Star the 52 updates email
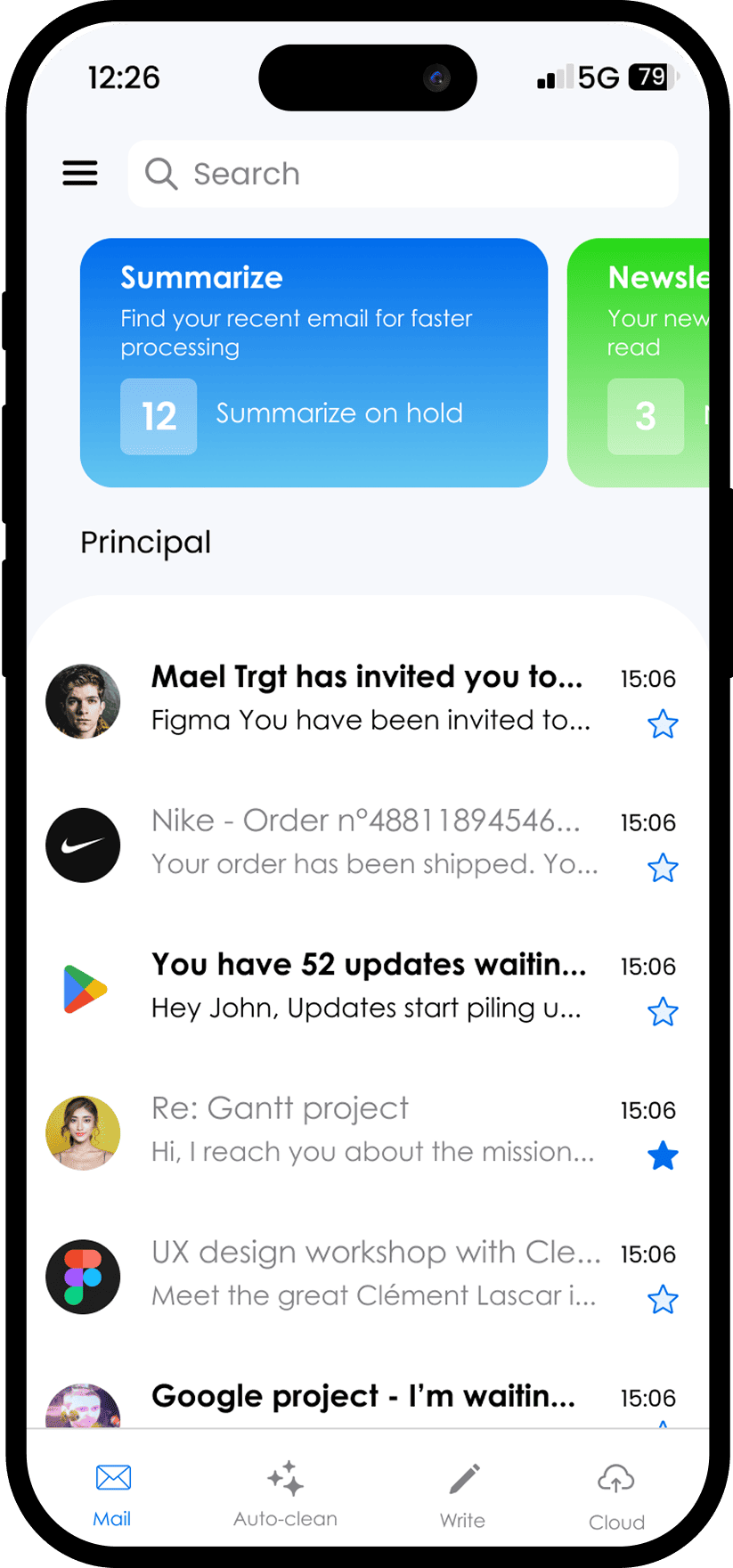The image size is (733, 1568). 663,1012
